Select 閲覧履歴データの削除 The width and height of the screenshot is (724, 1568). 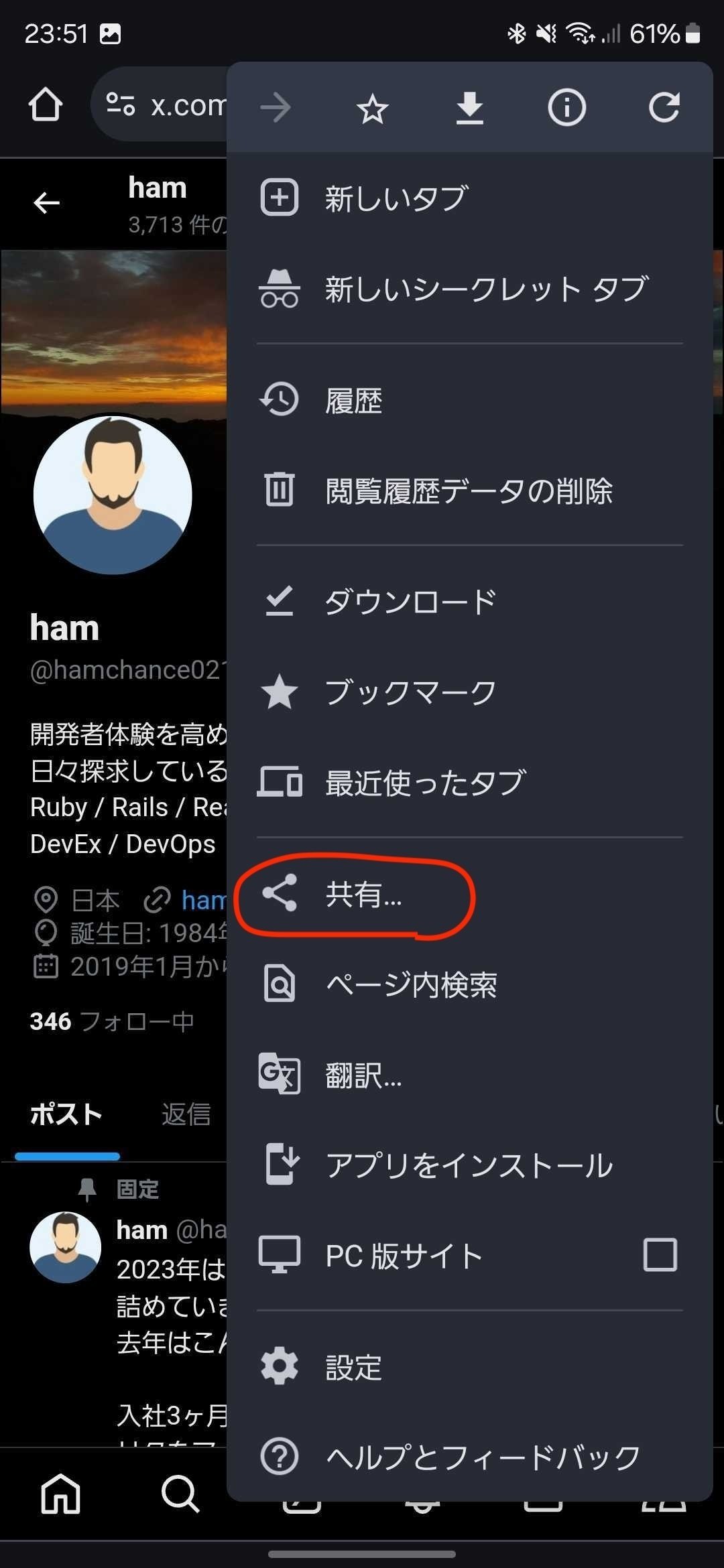(x=469, y=491)
